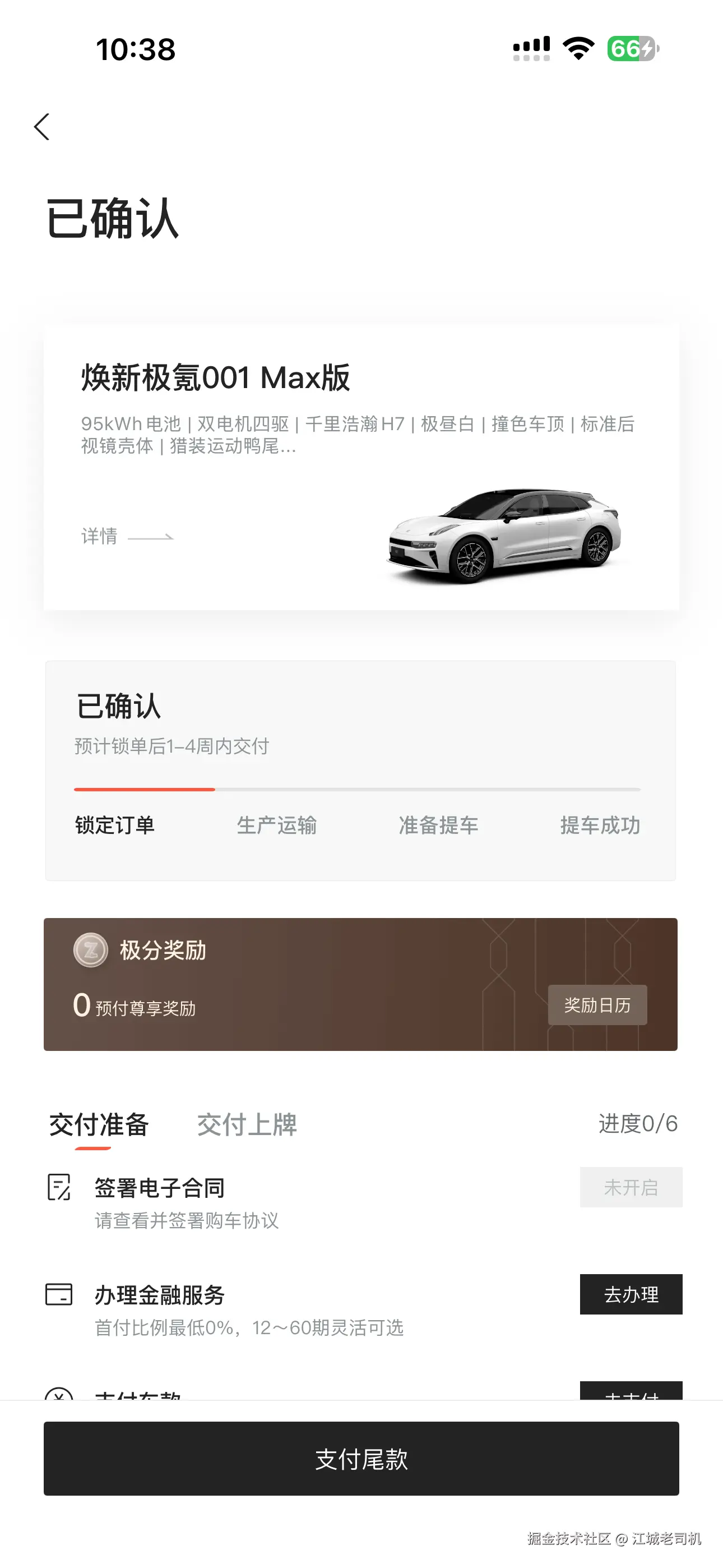
Task: Select the 焕新极氪001 Max版 title
Action: (215, 378)
